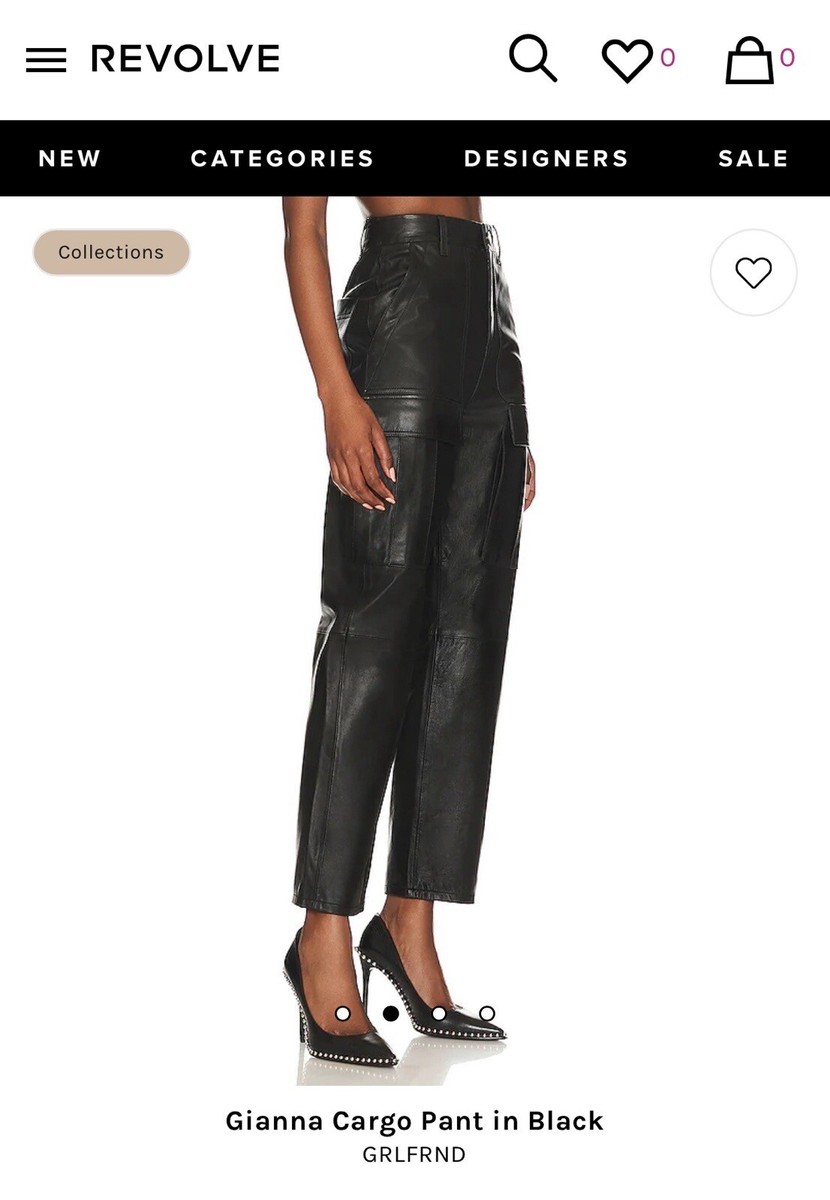The height and width of the screenshot is (1200, 830).
Task: Switch to the SALE tab
Action: pos(753,157)
